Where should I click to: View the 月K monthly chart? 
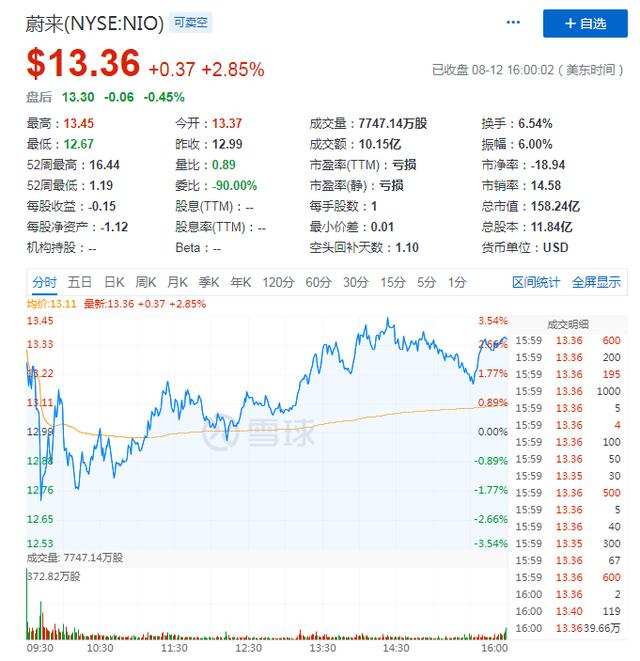[178, 283]
